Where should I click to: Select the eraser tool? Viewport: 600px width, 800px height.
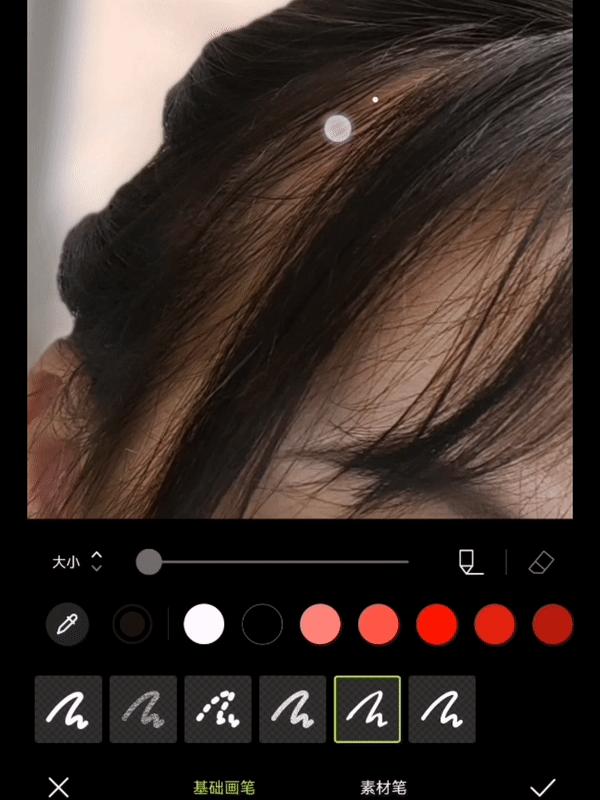541,562
